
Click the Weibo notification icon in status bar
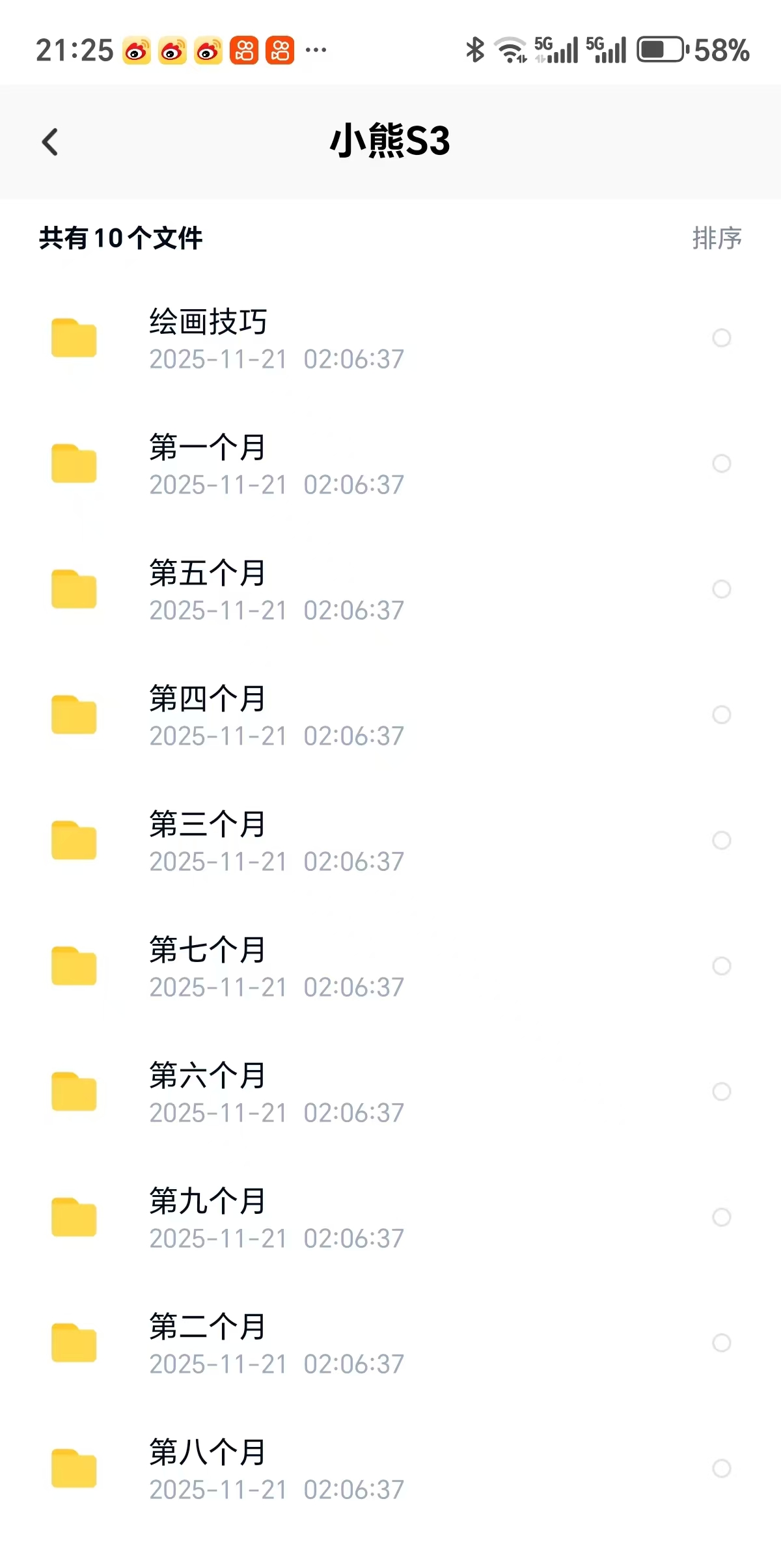coord(137,50)
